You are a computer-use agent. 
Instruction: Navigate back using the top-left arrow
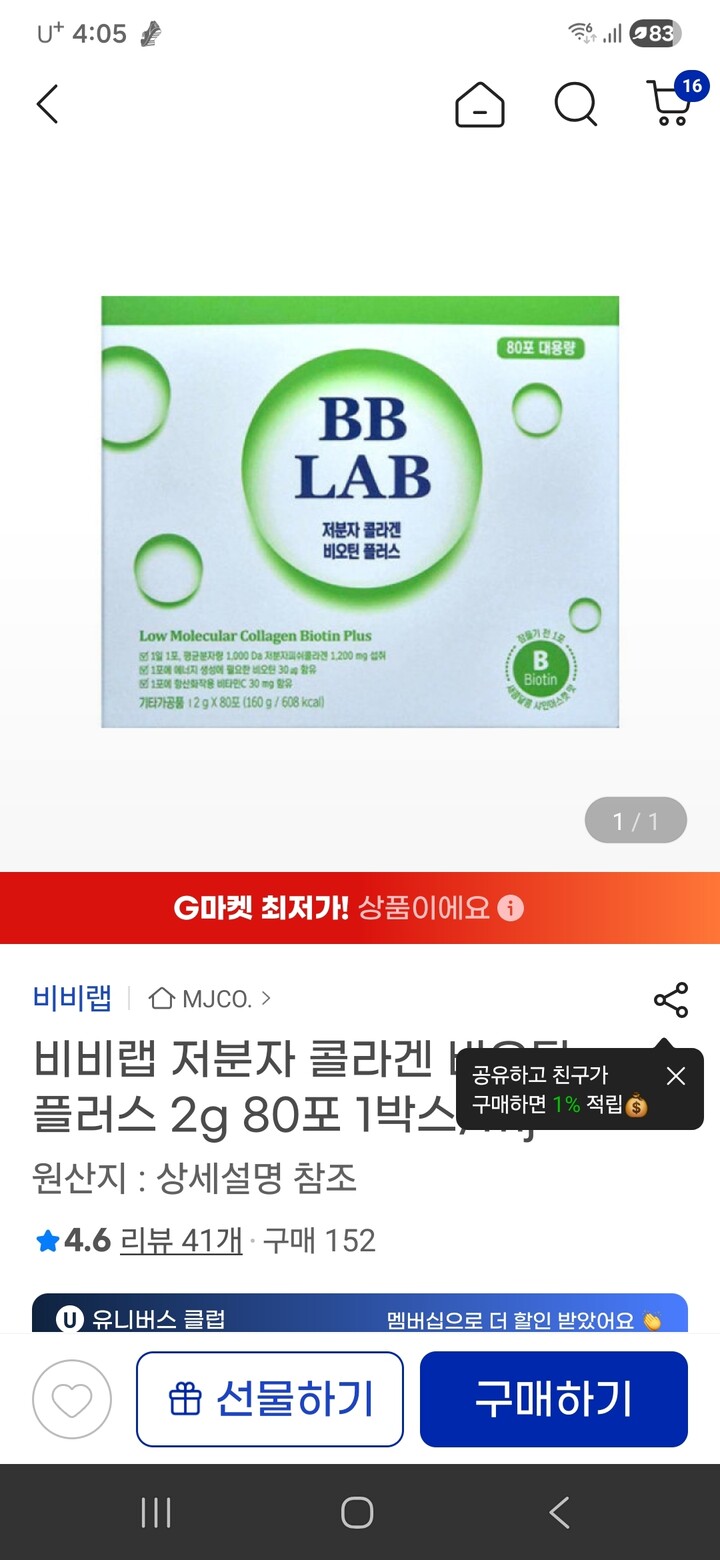tap(47, 104)
